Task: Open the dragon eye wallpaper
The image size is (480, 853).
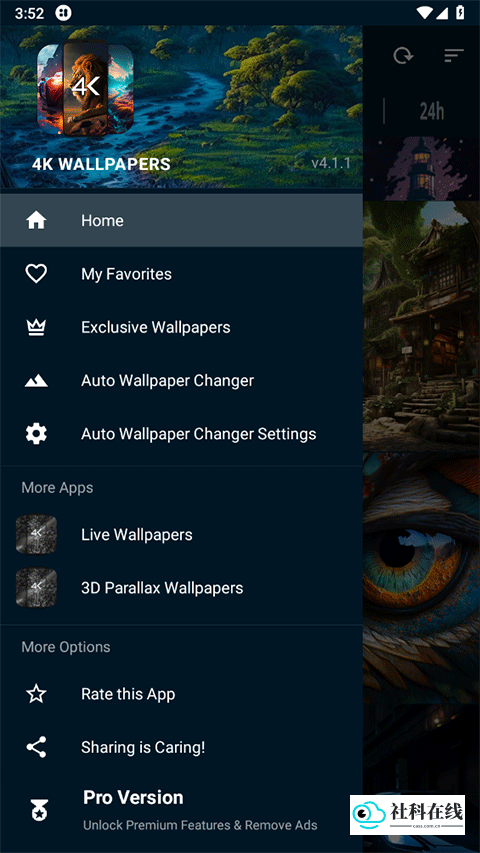Action: 421,578
